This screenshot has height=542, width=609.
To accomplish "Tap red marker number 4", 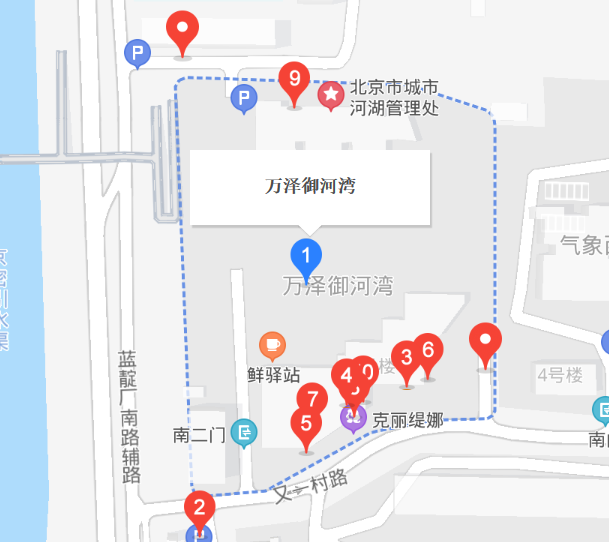I will tap(345, 376).
